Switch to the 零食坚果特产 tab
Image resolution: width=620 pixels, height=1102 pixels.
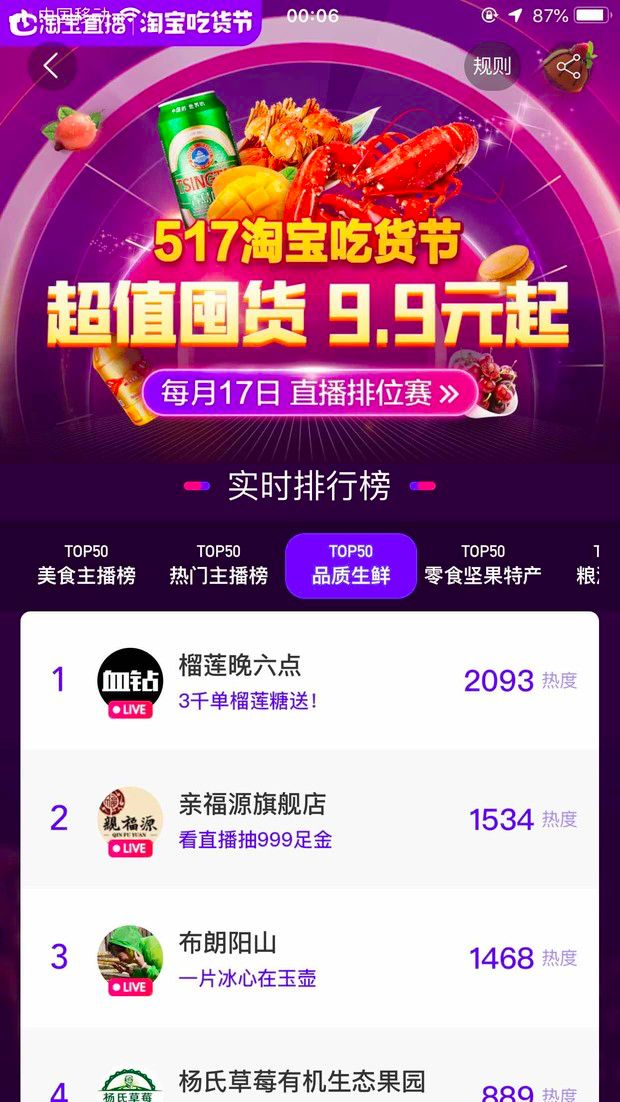(x=483, y=565)
